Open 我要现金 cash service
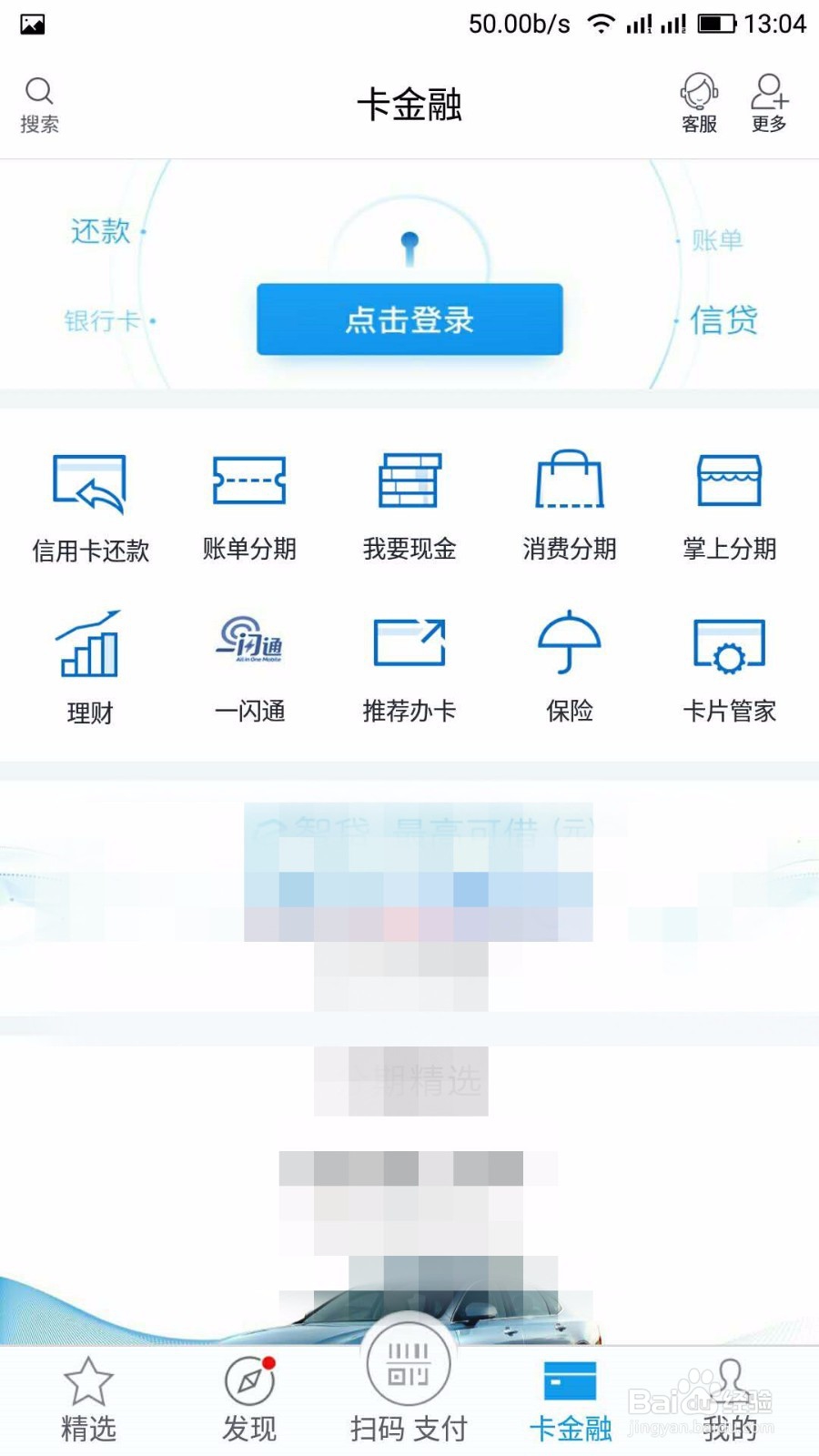Image resolution: width=819 pixels, height=1456 pixels. 409,505
